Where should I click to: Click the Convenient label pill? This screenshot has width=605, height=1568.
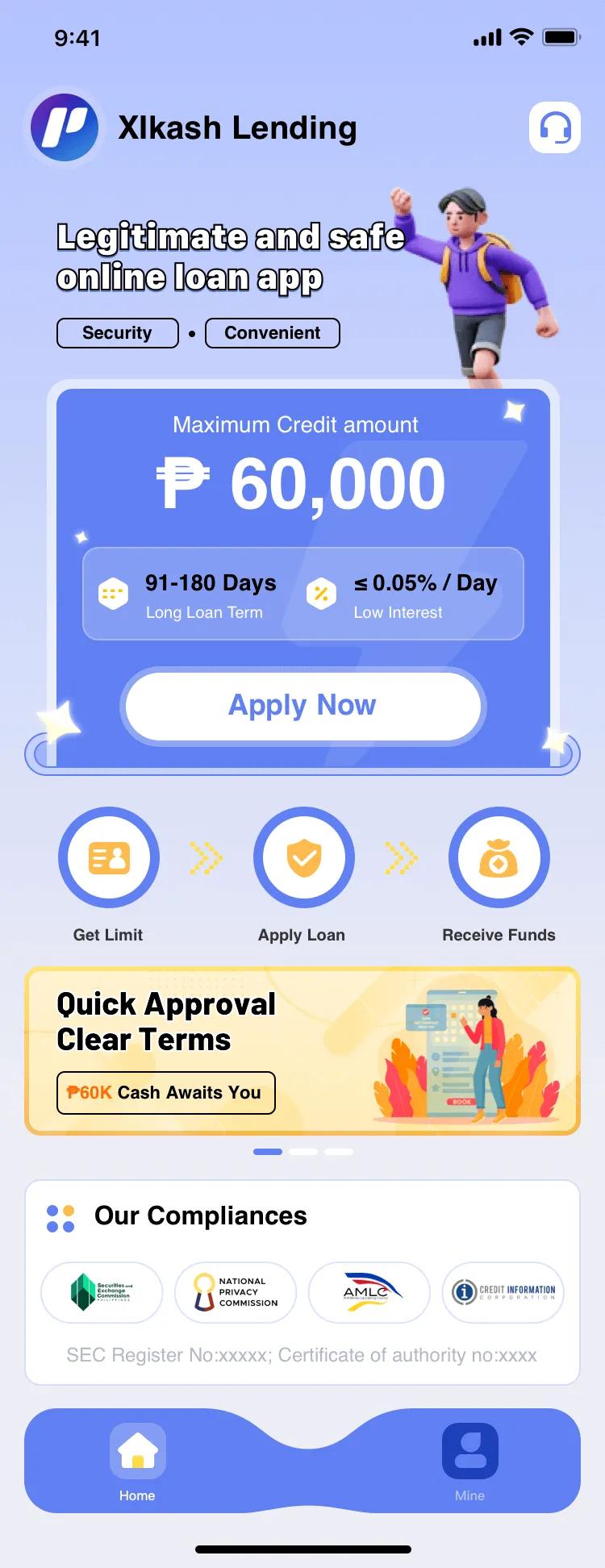[272, 332]
